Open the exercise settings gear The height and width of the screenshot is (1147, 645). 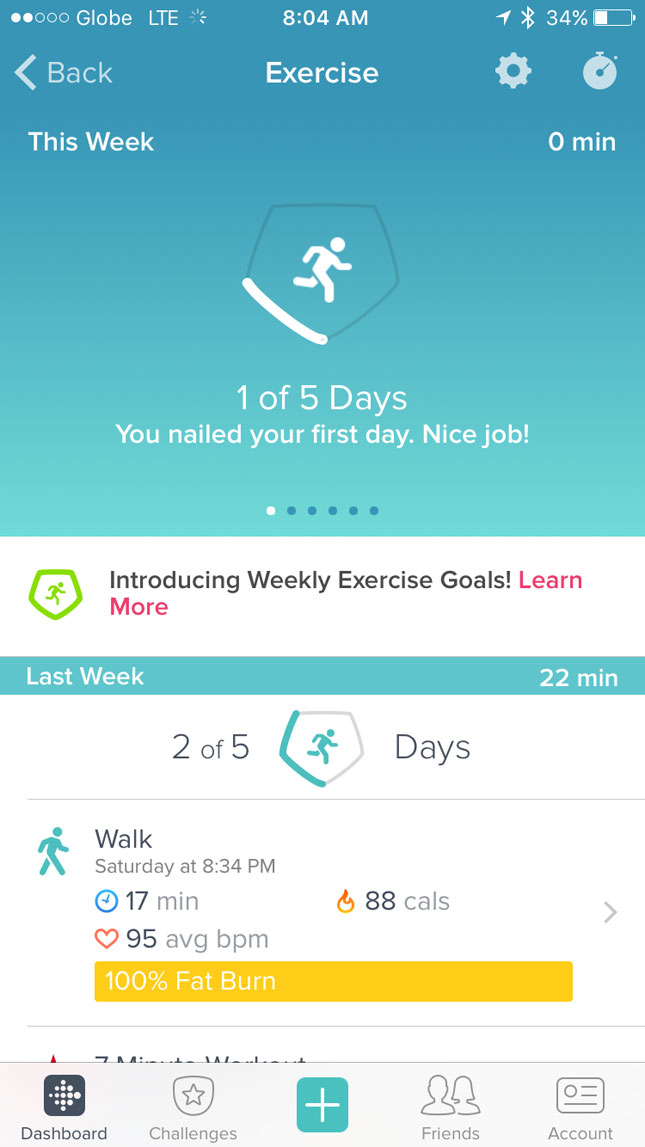[x=514, y=72]
